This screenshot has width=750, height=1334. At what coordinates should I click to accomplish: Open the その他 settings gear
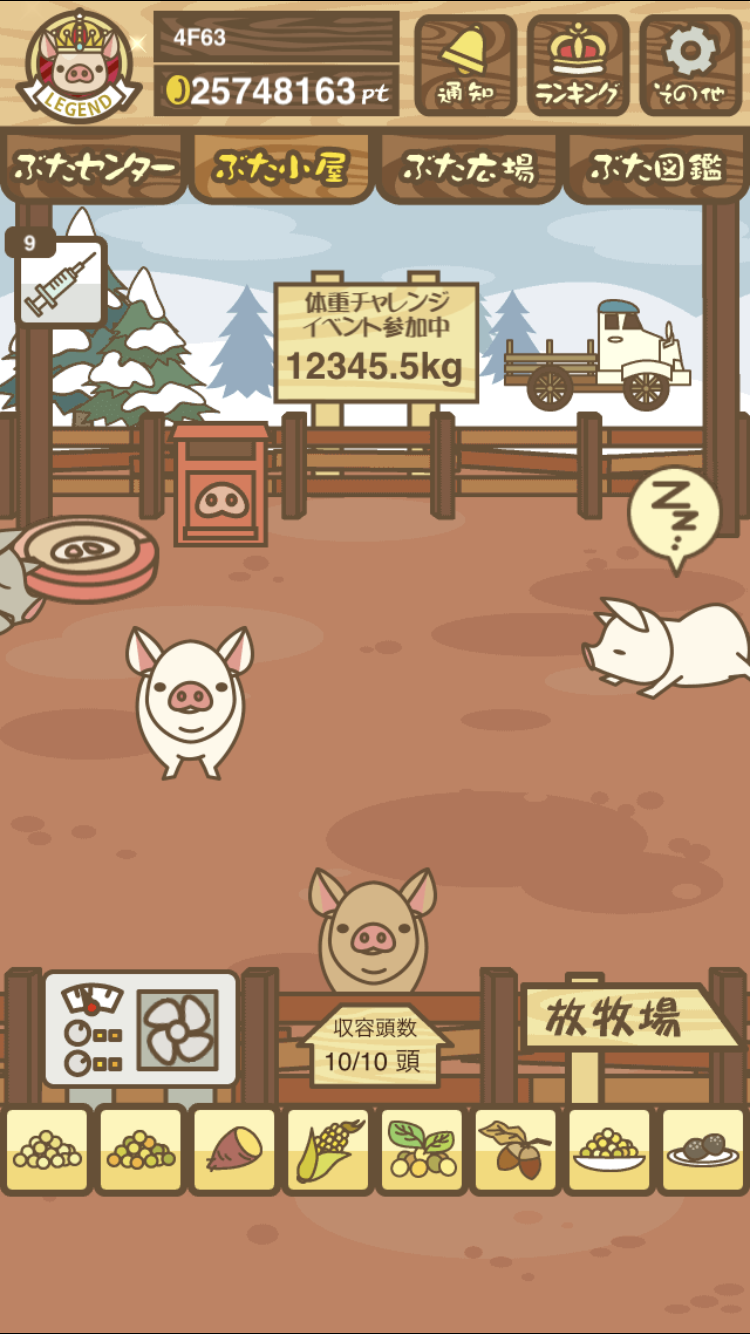click(691, 65)
